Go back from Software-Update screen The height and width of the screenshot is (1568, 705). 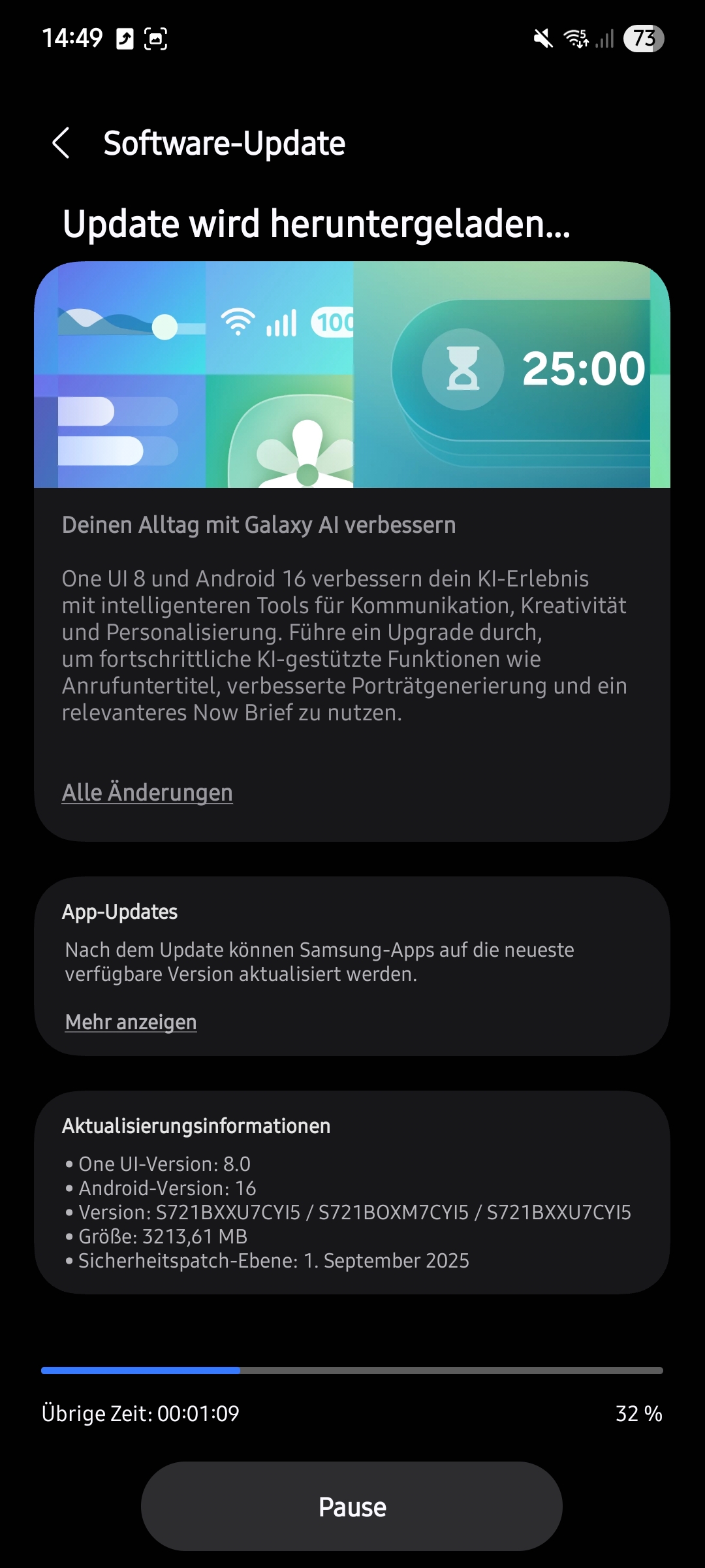pos(61,143)
